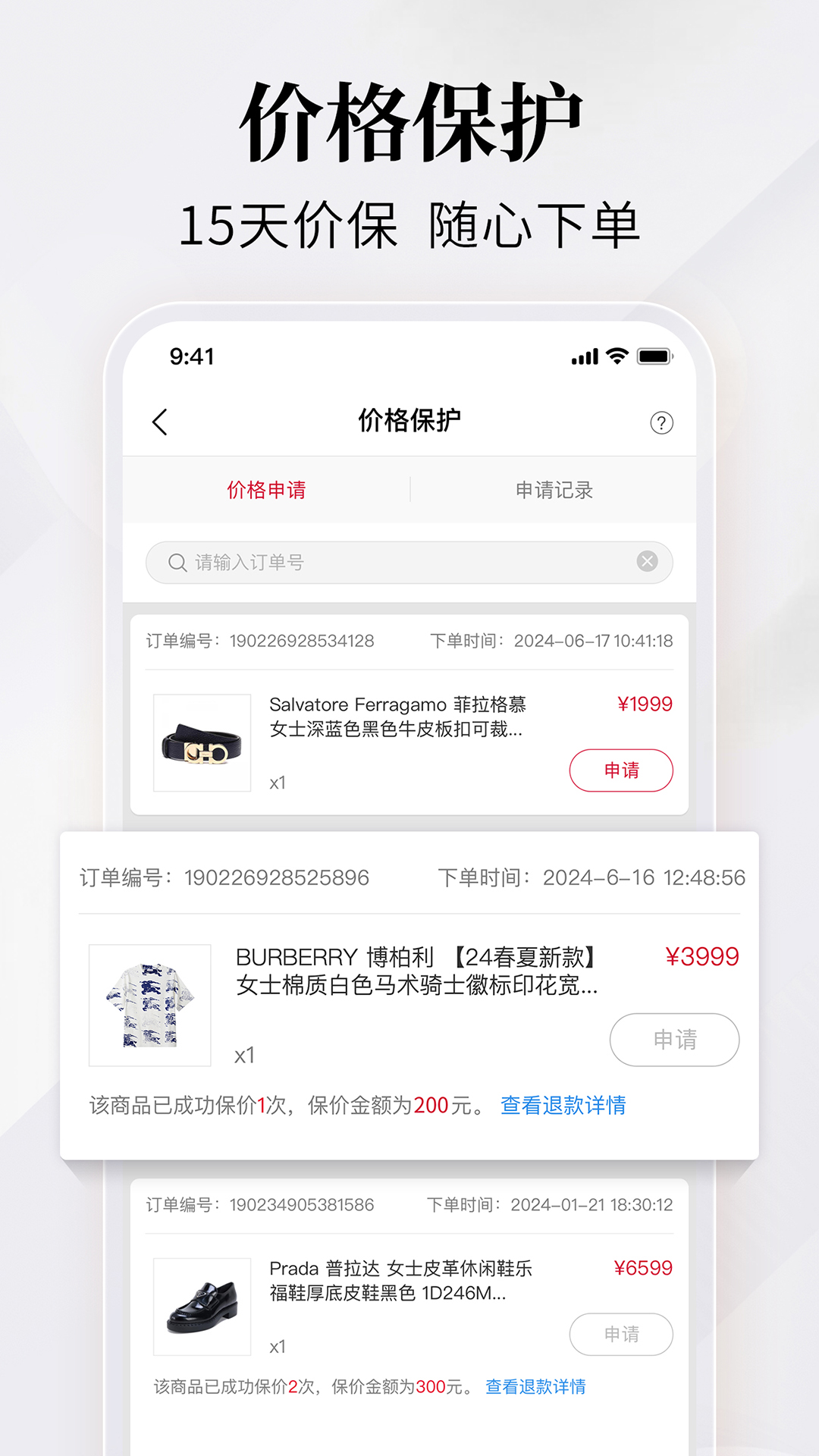Tap the disabled 申请 button on Prada order
Viewport: 819px width, 1456px height.
621,1335
